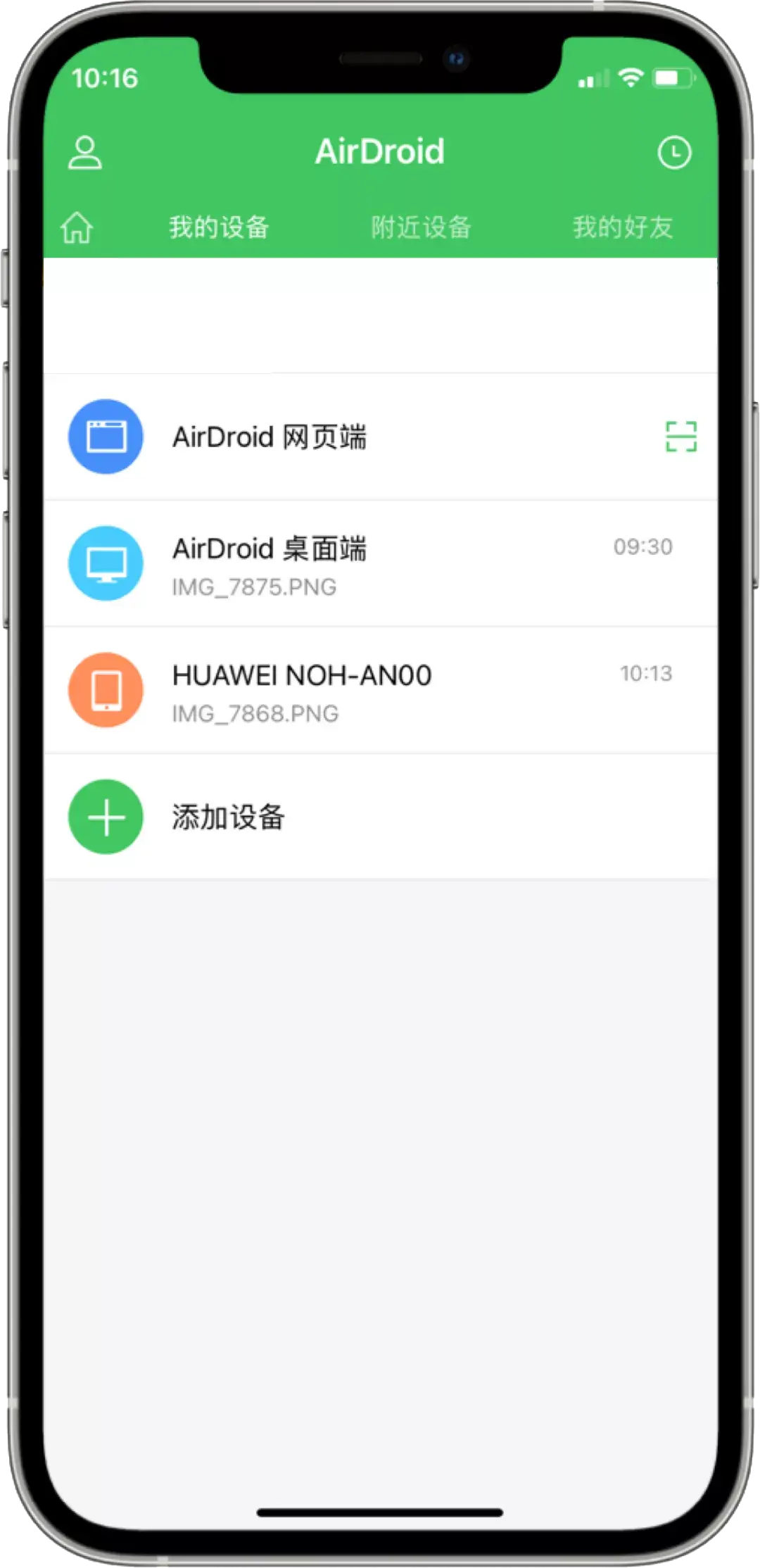Open the transfer history clock icon
Viewport: 760px width, 1568px height.
tap(674, 153)
